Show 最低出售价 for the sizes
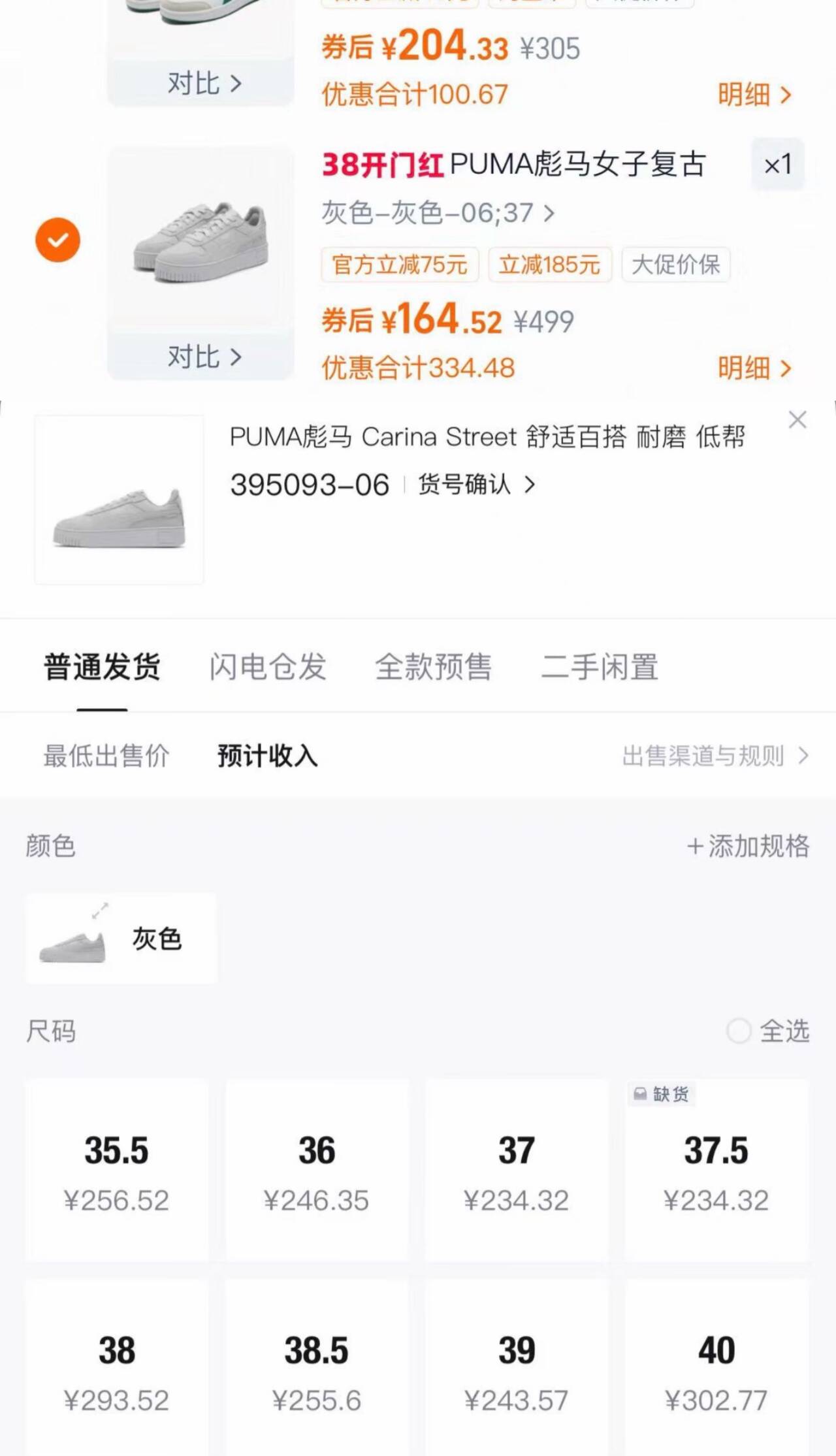This screenshot has width=836, height=1456. pos(106,756)
